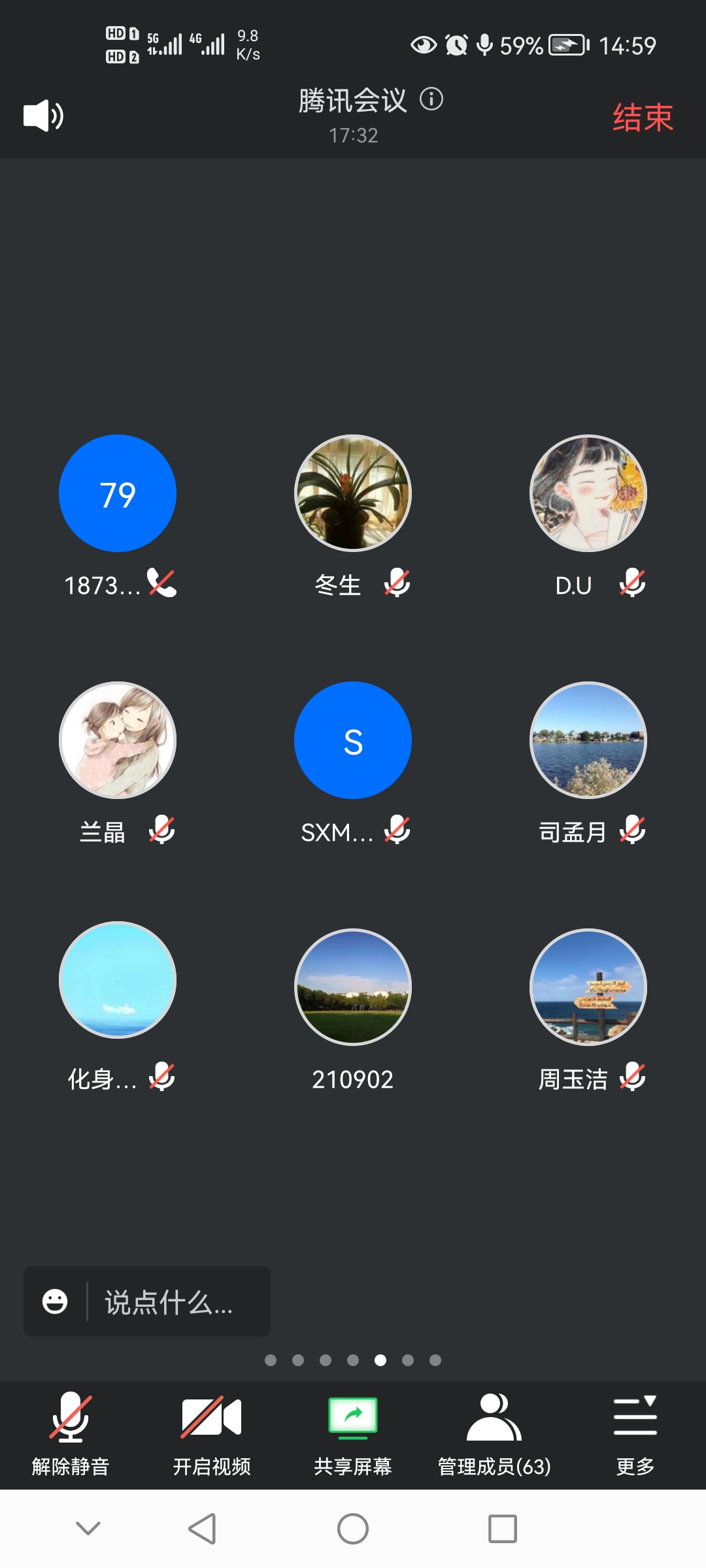Select participant 周玉洁's avatar
Screen dimensions: 706x1568
588,987
